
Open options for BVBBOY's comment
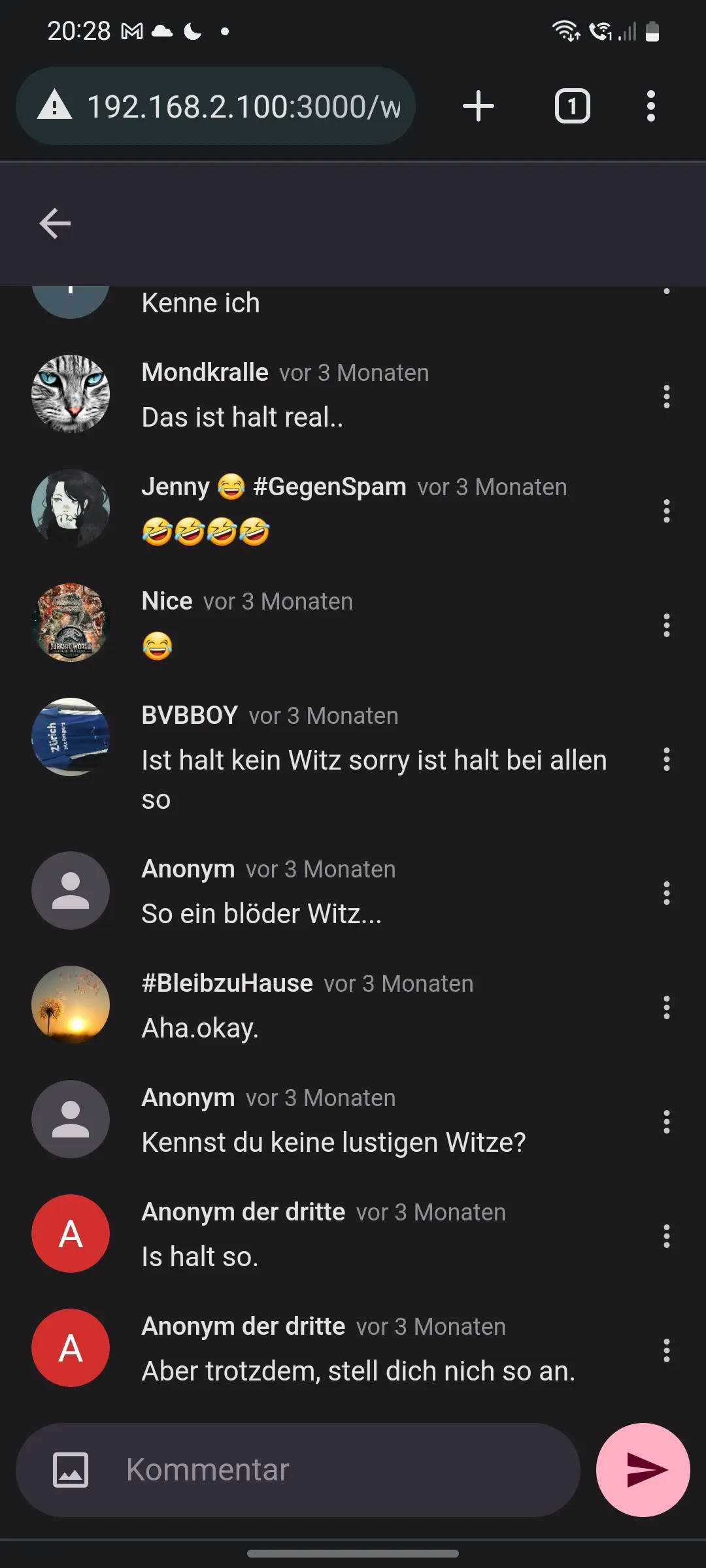coord(666,759)
